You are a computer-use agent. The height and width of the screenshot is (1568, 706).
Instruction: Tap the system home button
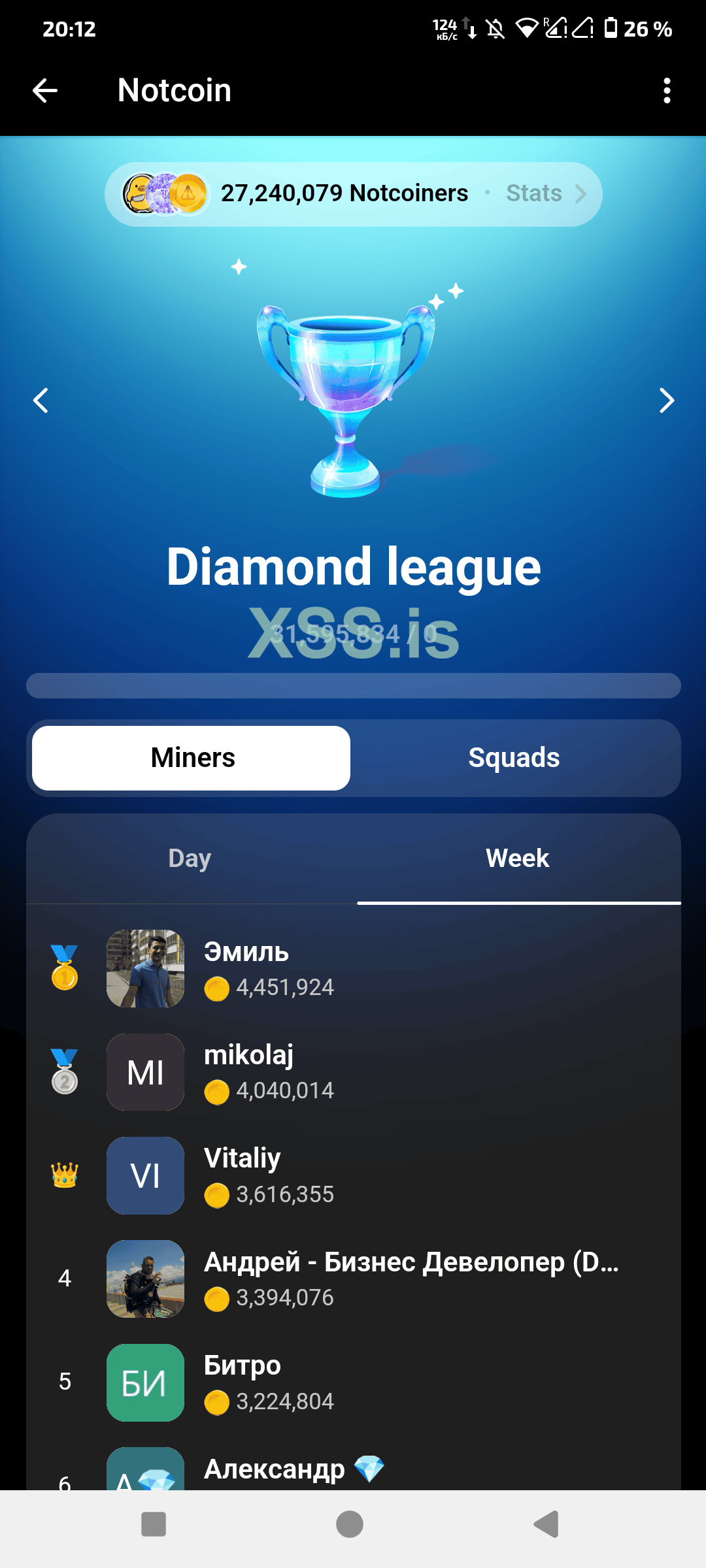click(x=350, y=1524)
